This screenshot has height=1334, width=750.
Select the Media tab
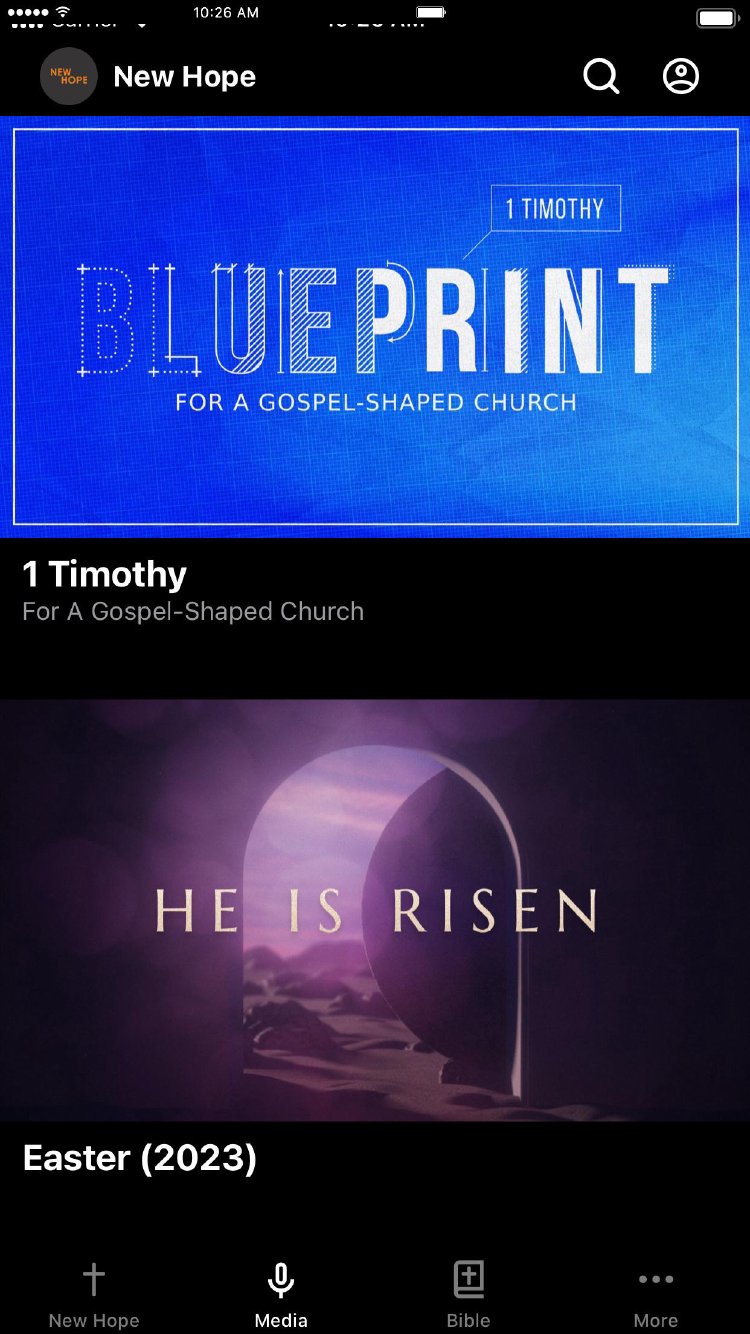click(x=281, y=1294)
